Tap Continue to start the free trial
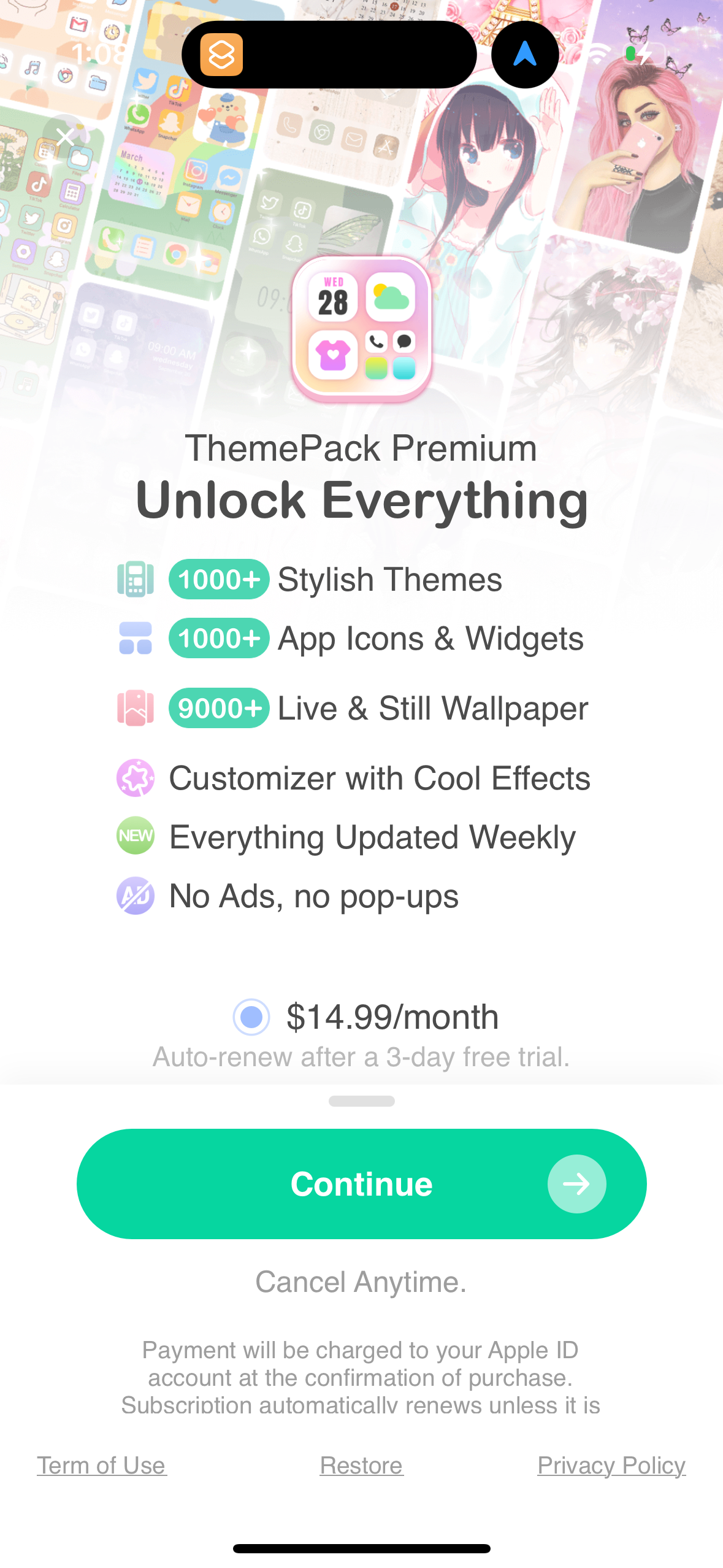Image resolution: width=723 pixels, height=1568 pixels. (362, 1184)
